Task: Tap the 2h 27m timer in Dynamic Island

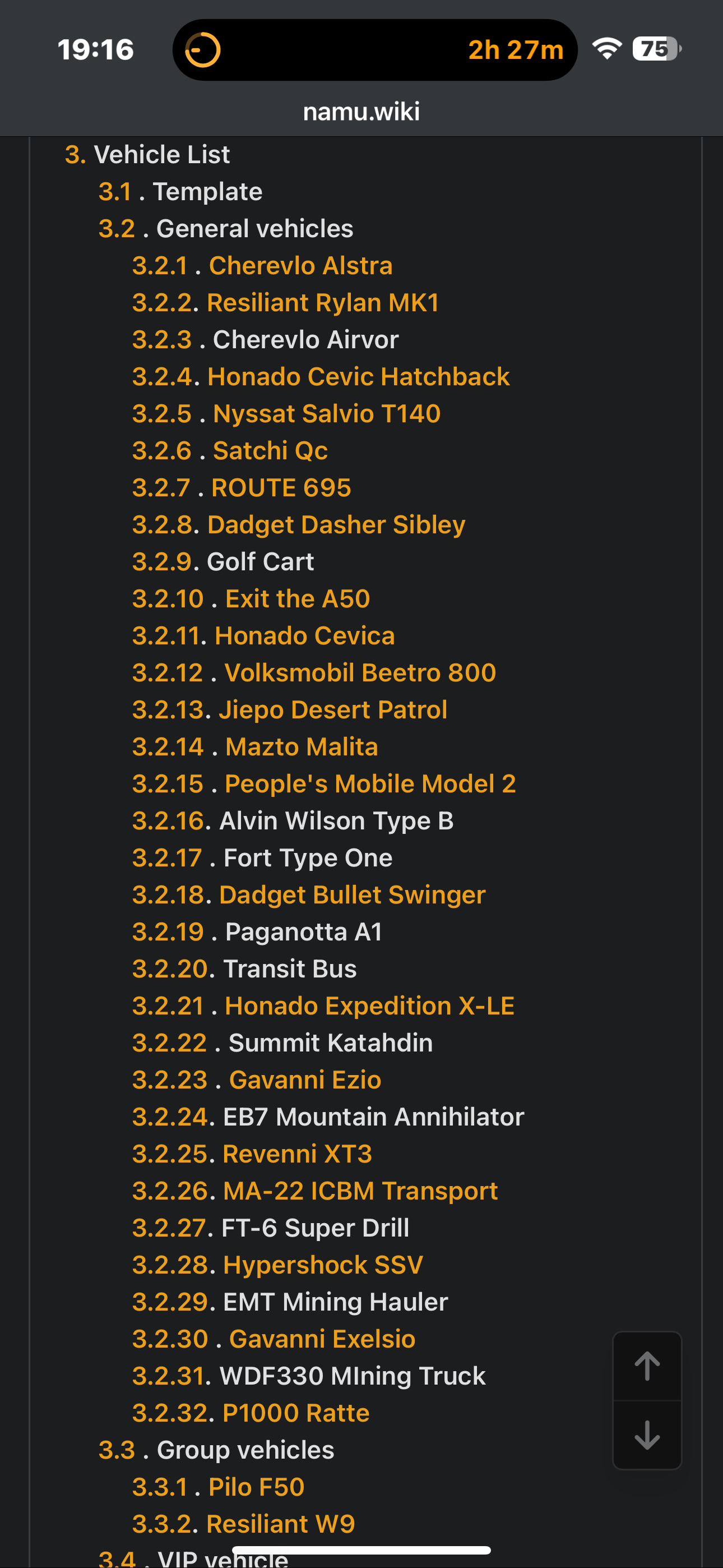Action: (x=515, y=50)
